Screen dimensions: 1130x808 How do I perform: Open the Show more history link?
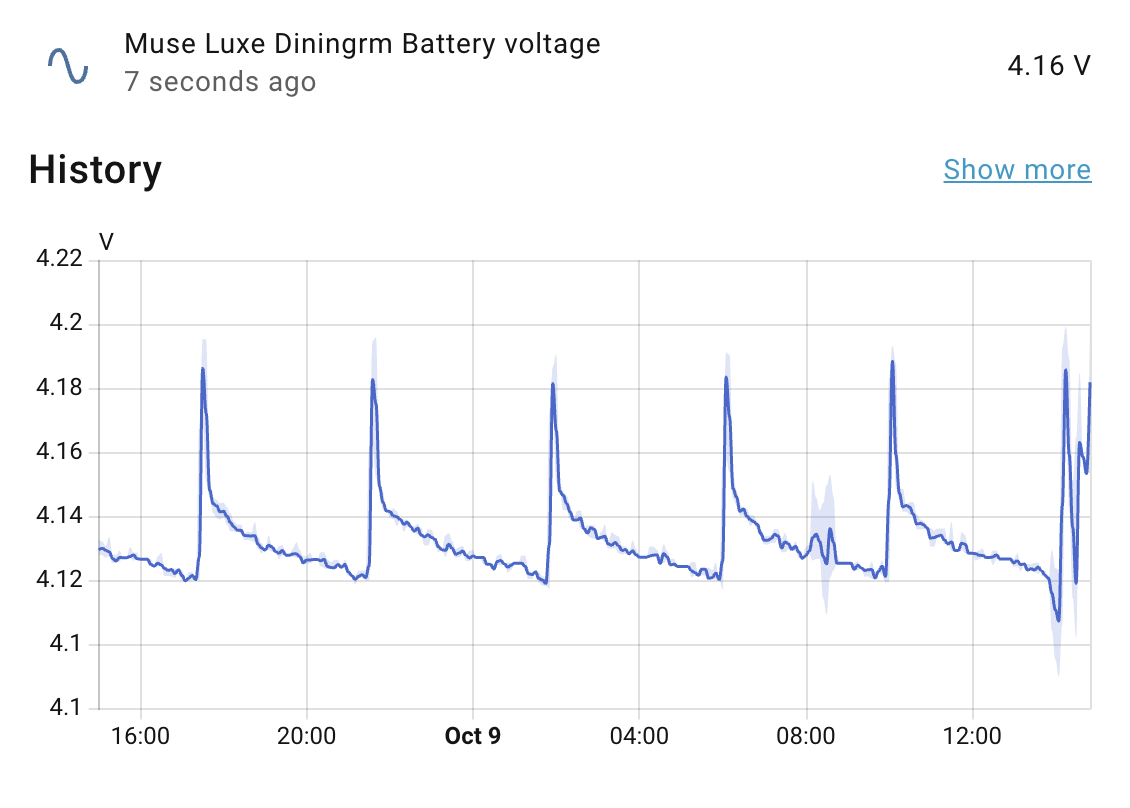[1016, 170]
